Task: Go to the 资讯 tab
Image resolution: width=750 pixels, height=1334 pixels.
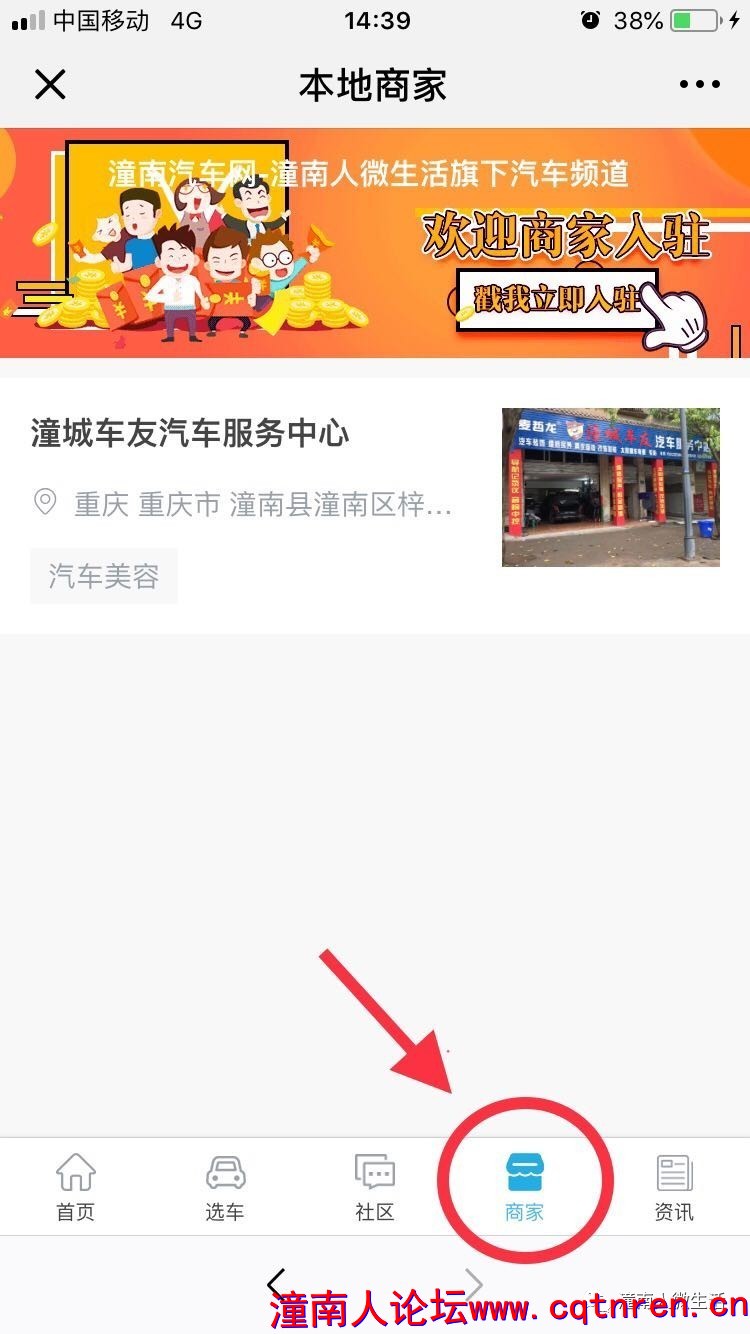Action: [674, 1187]
